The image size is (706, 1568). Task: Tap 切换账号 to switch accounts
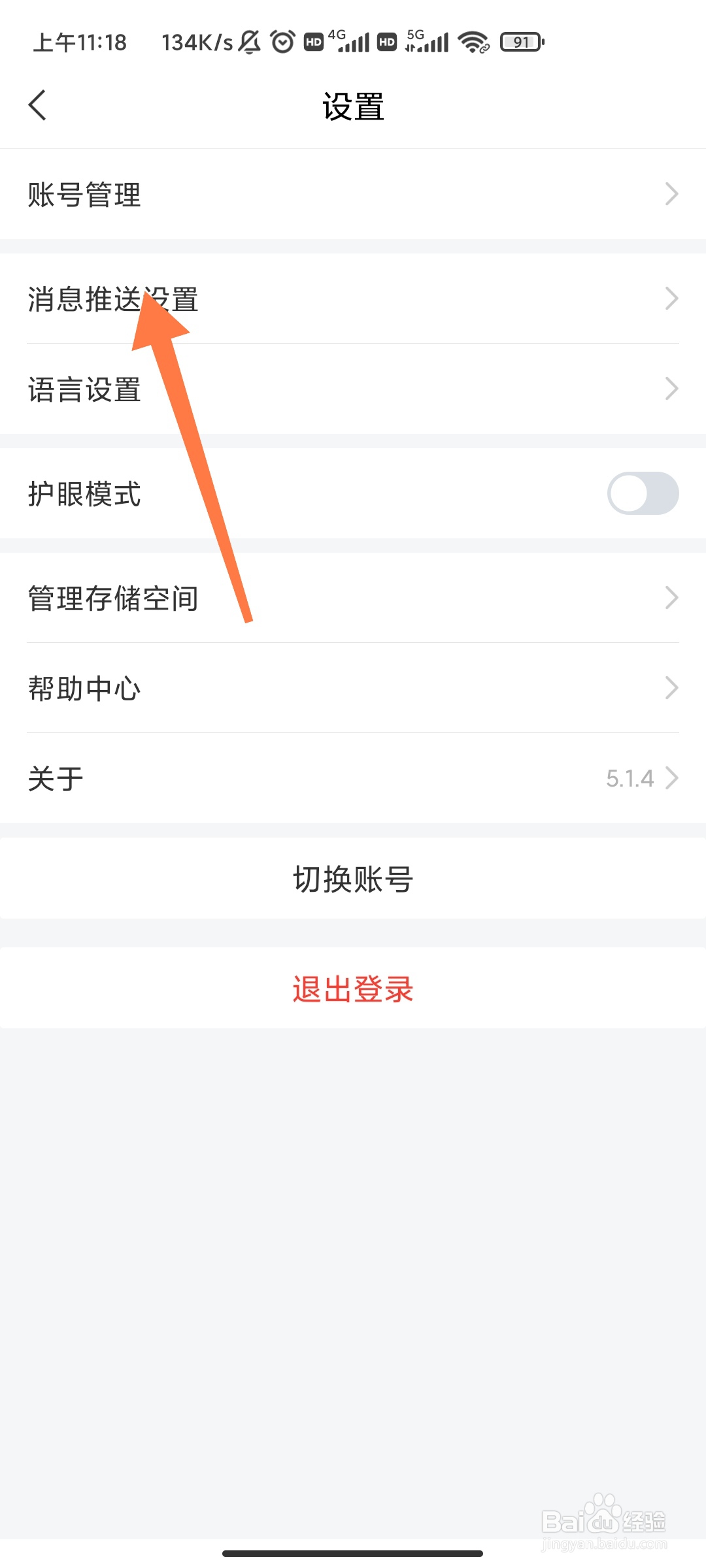pos(353,878)
